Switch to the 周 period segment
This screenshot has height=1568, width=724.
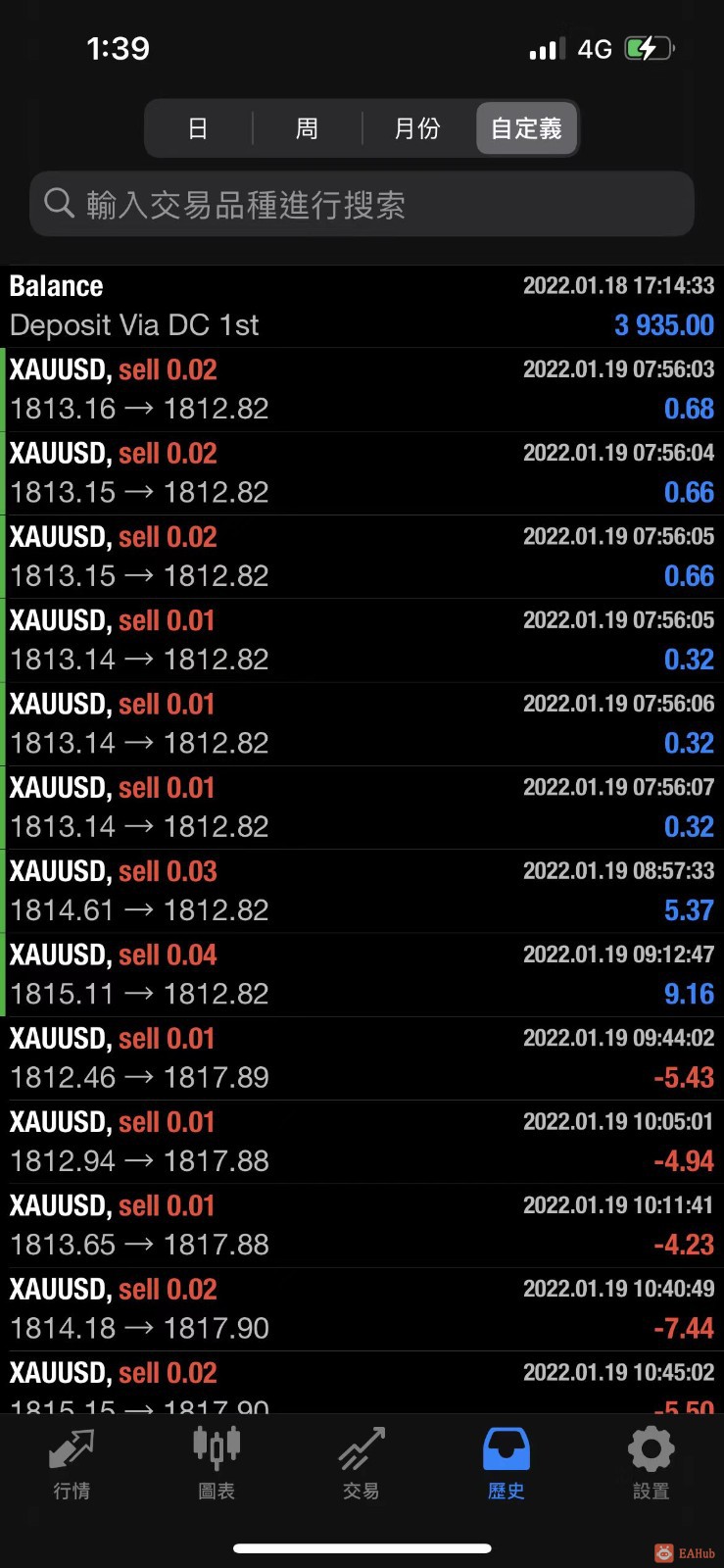307,128
